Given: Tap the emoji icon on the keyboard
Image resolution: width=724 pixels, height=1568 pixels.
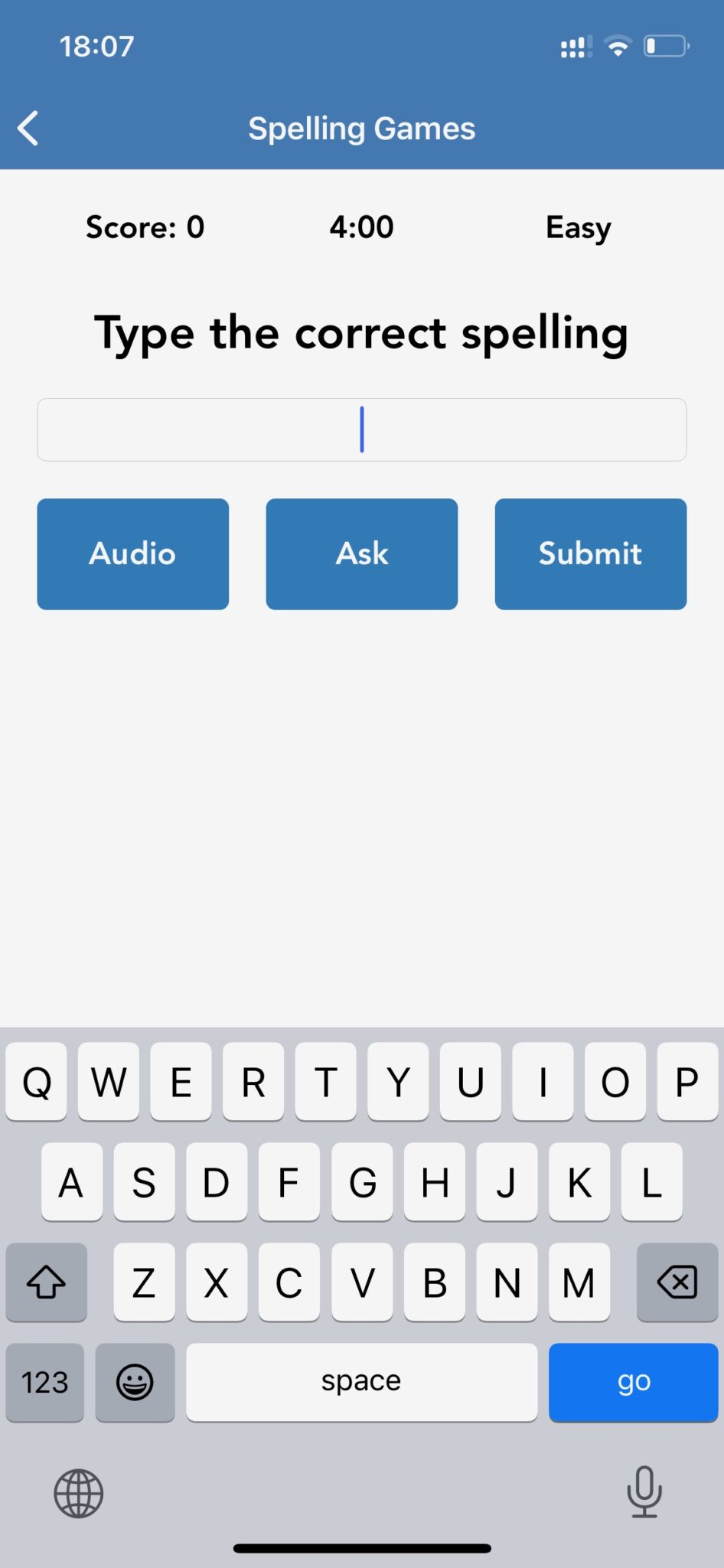Looking at the screenshot, I should (135, 1383).
